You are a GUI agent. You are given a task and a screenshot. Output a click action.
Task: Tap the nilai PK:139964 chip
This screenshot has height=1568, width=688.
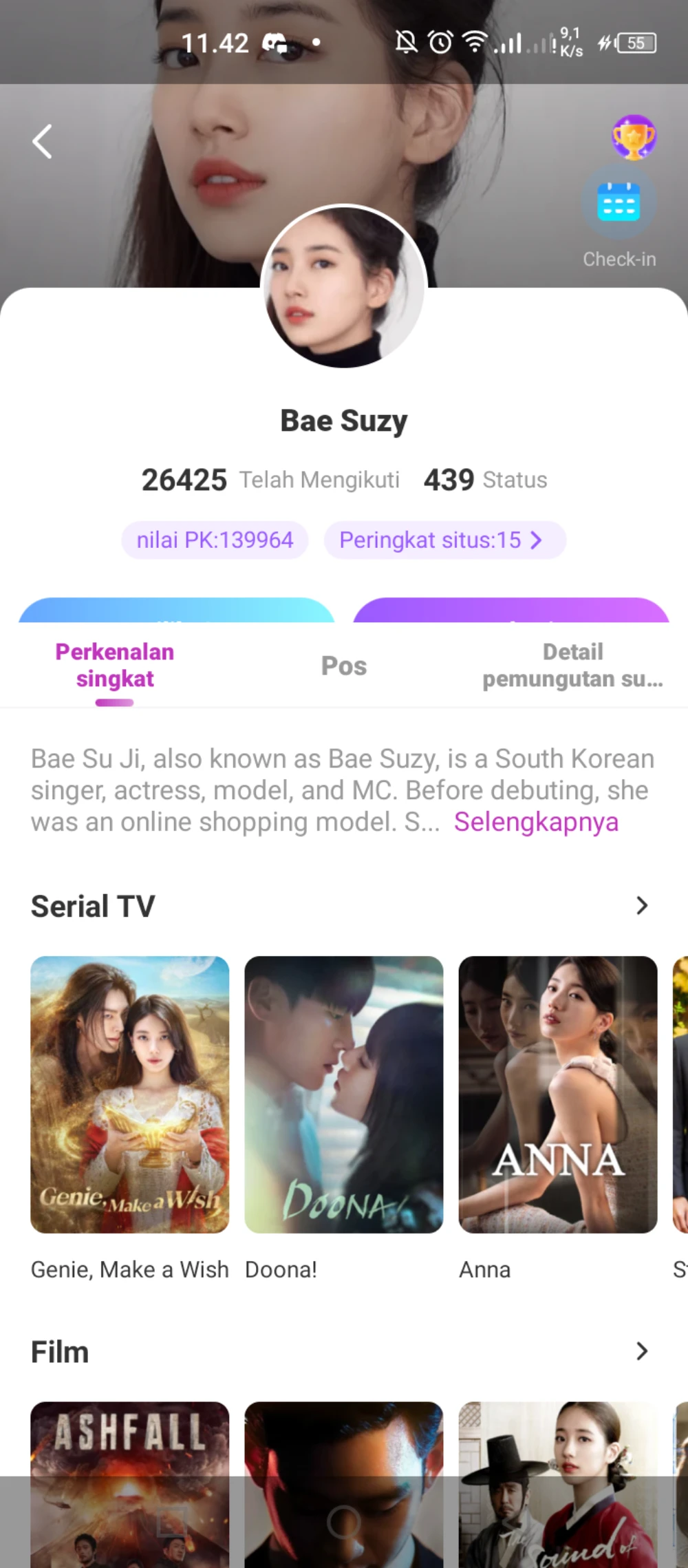215,540
